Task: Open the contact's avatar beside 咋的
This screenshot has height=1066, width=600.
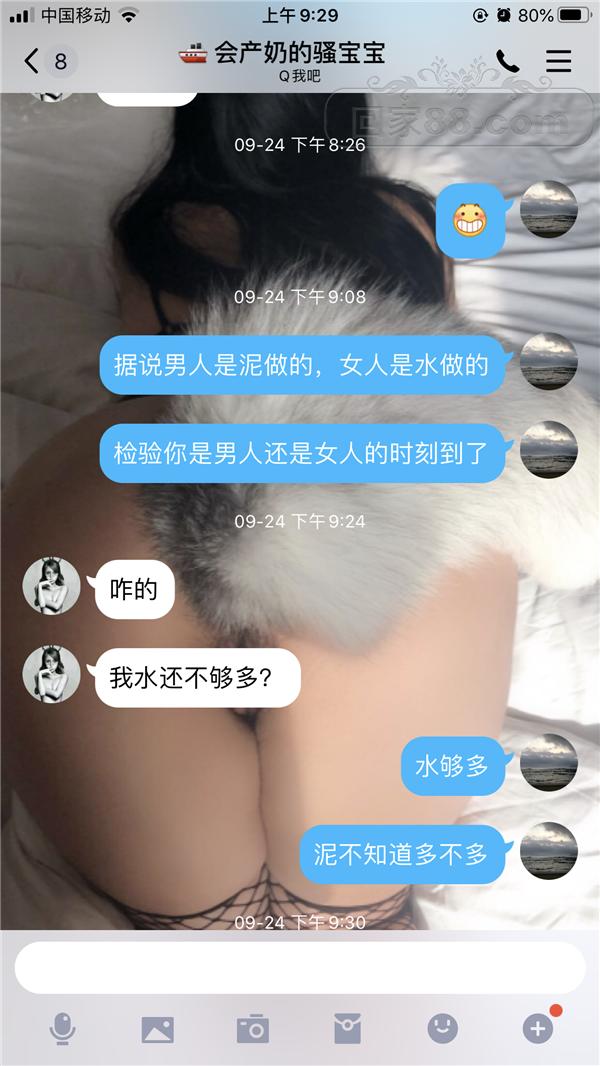Action: coord(51,587)
